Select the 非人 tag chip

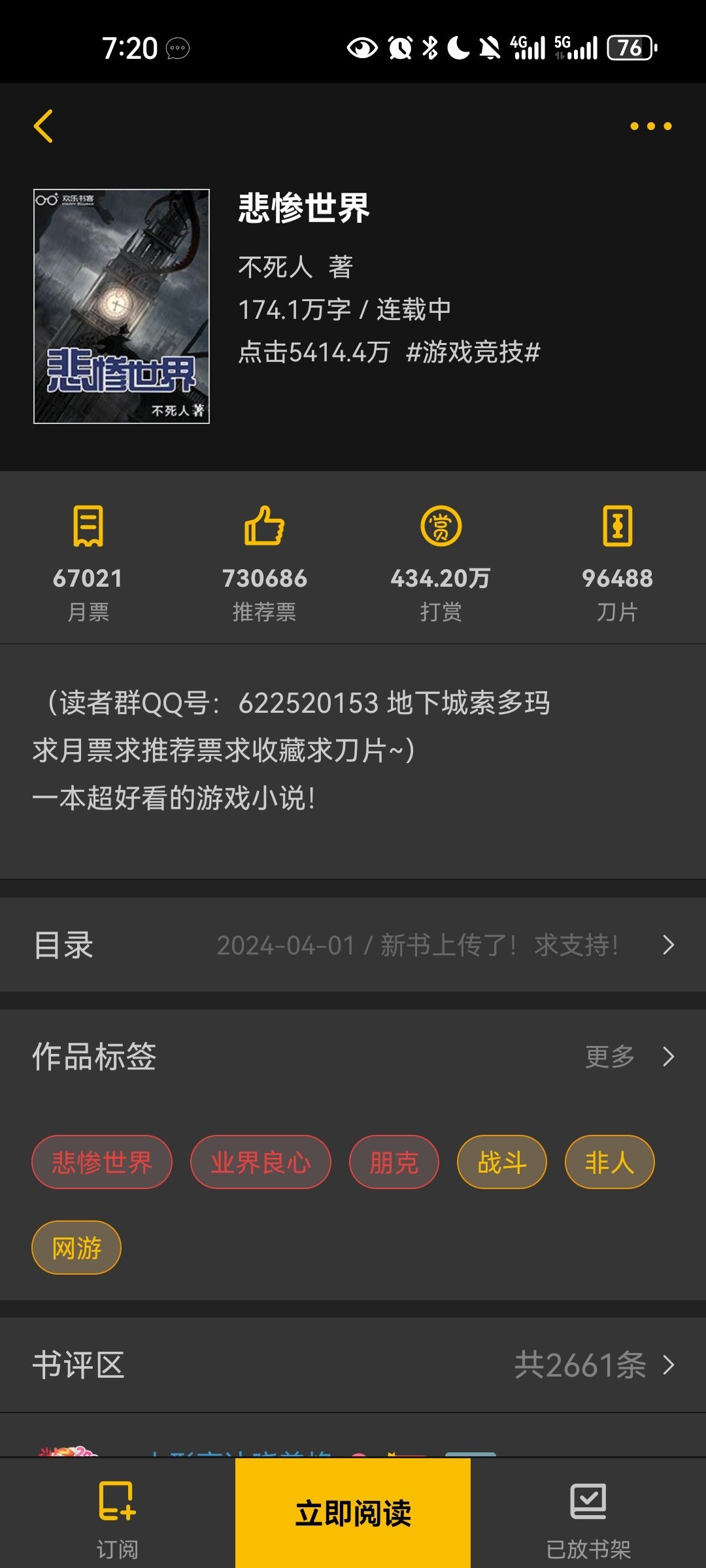coord(609,1162)
